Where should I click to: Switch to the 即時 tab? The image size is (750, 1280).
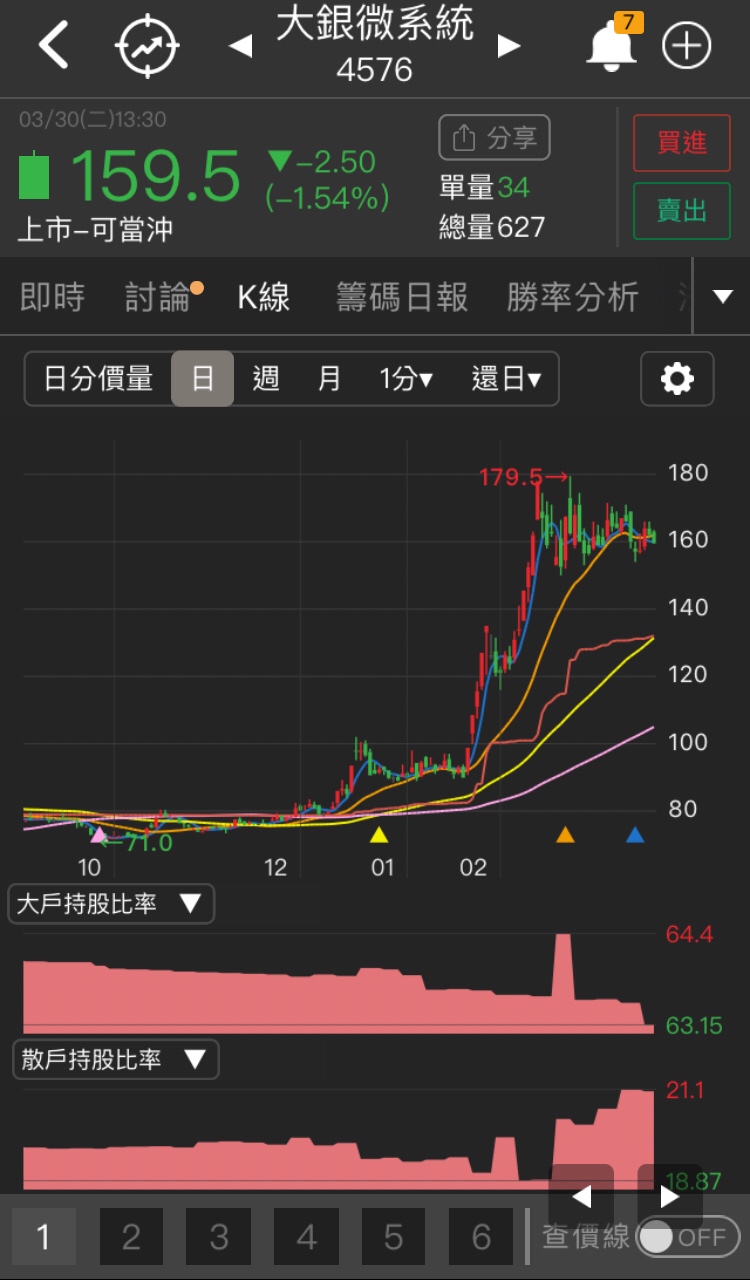click(52, 297)
